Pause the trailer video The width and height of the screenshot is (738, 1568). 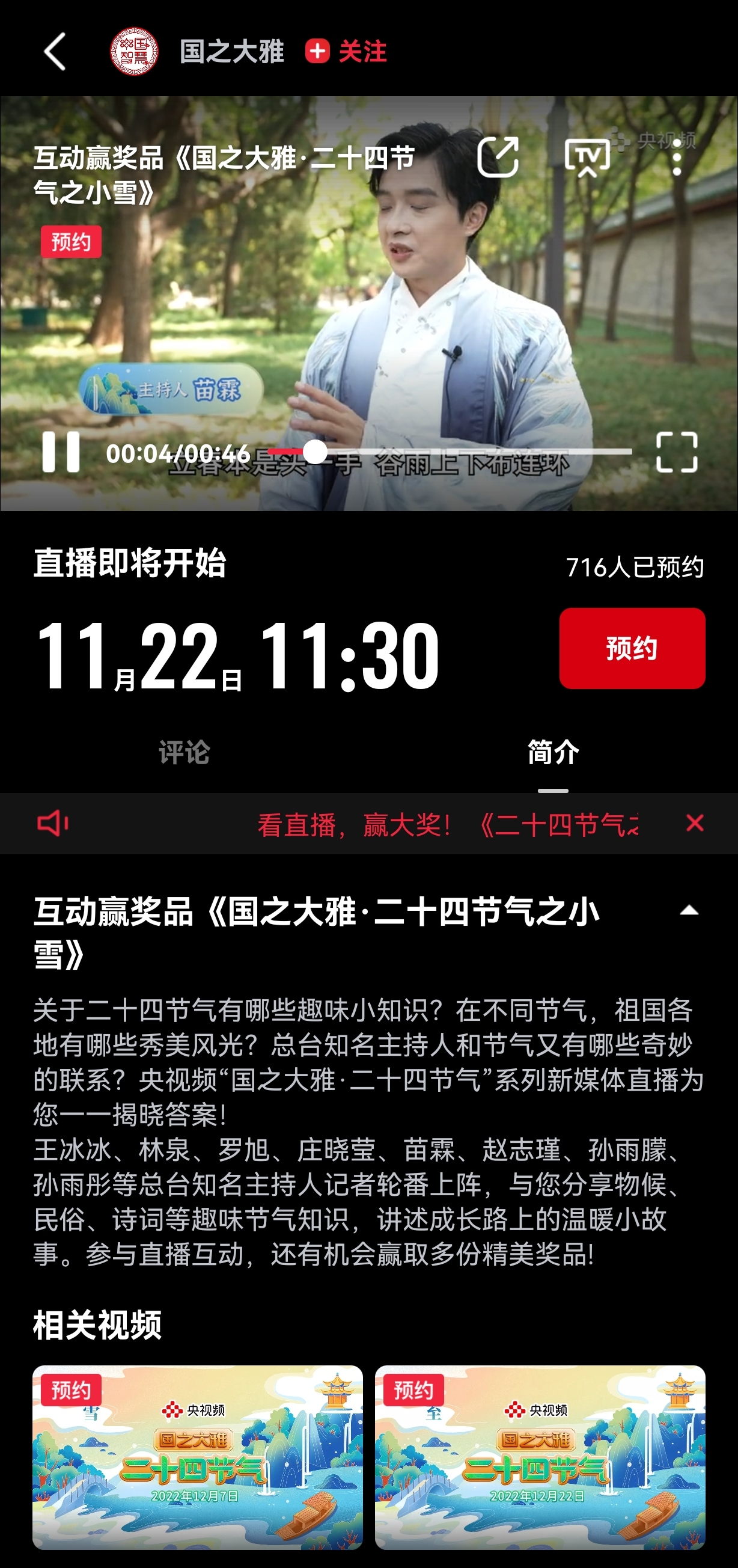click(x=61, y=452)
